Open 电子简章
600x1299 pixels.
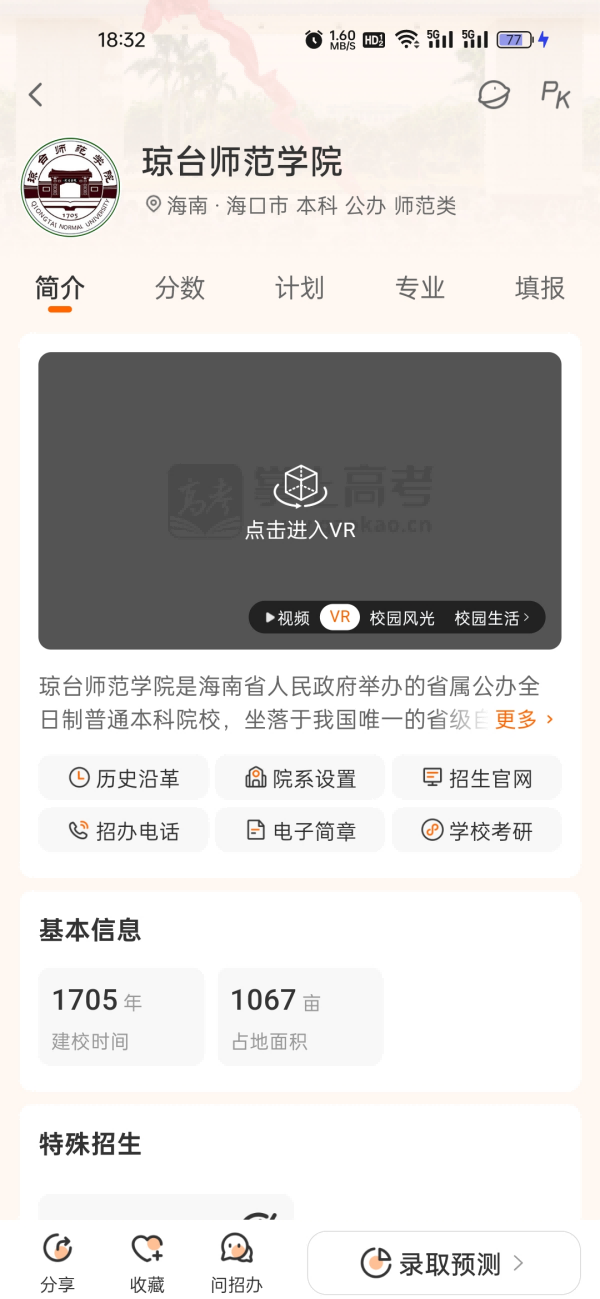(x=300, y=831)
